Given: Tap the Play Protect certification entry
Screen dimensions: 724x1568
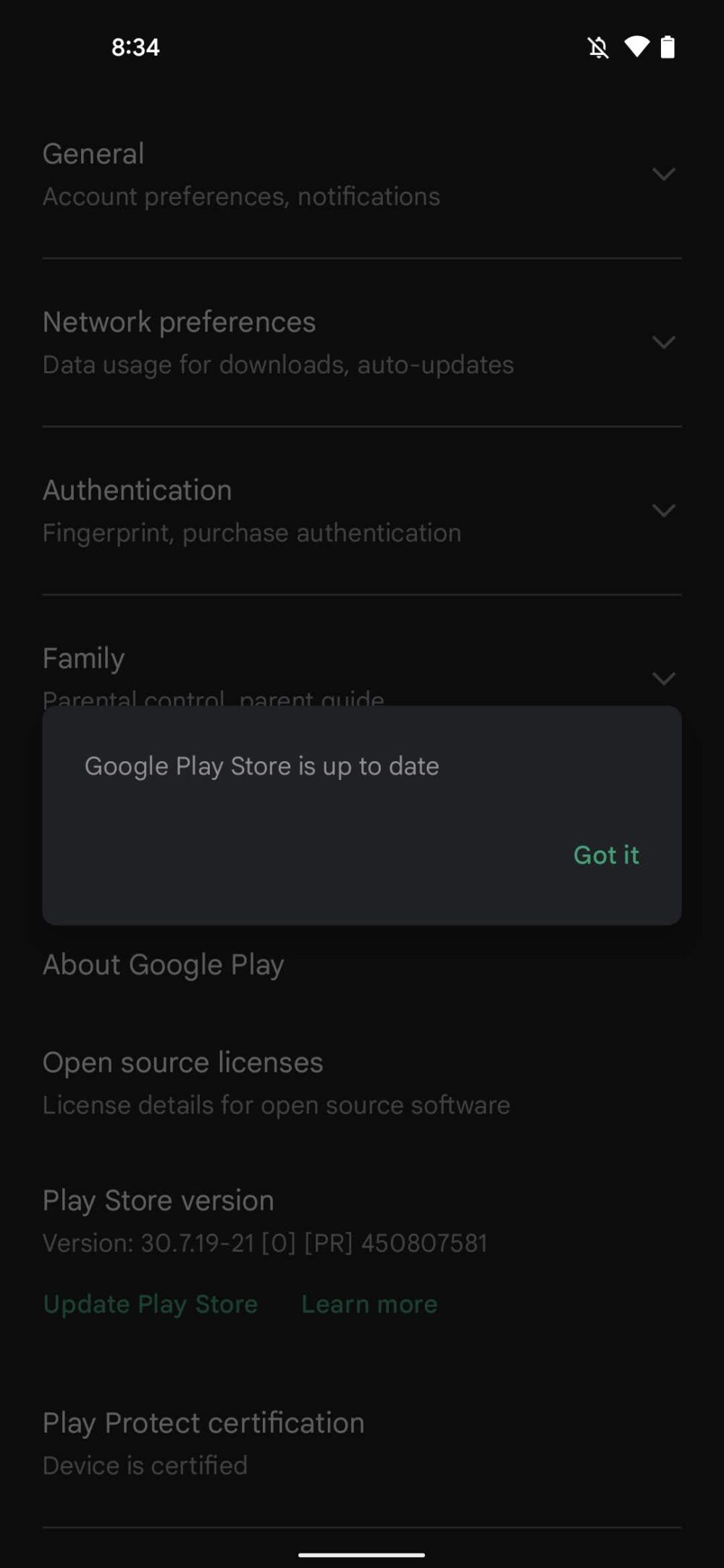Looking at the screenshot, I should coord(203,1422).
